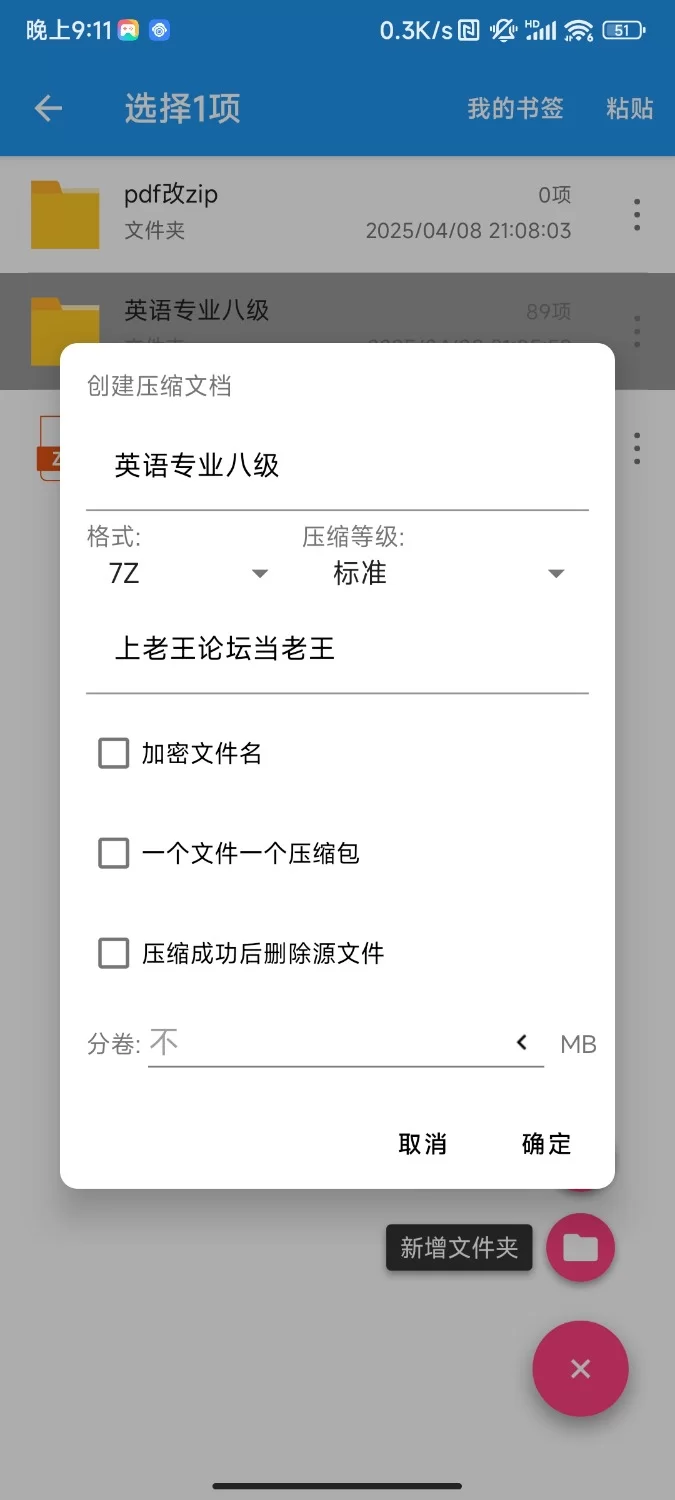
Task: Open 我的书签 in the toolbar
Action: point(515,108)
